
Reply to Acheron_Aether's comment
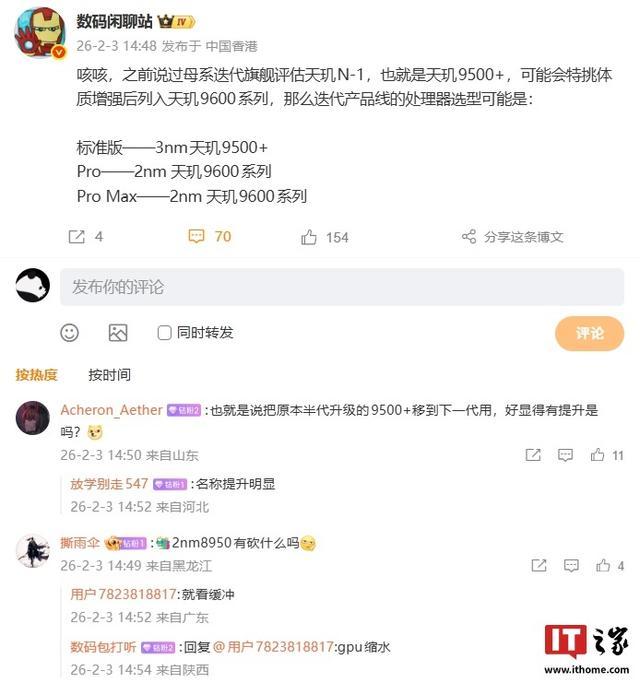coord(566,455)
